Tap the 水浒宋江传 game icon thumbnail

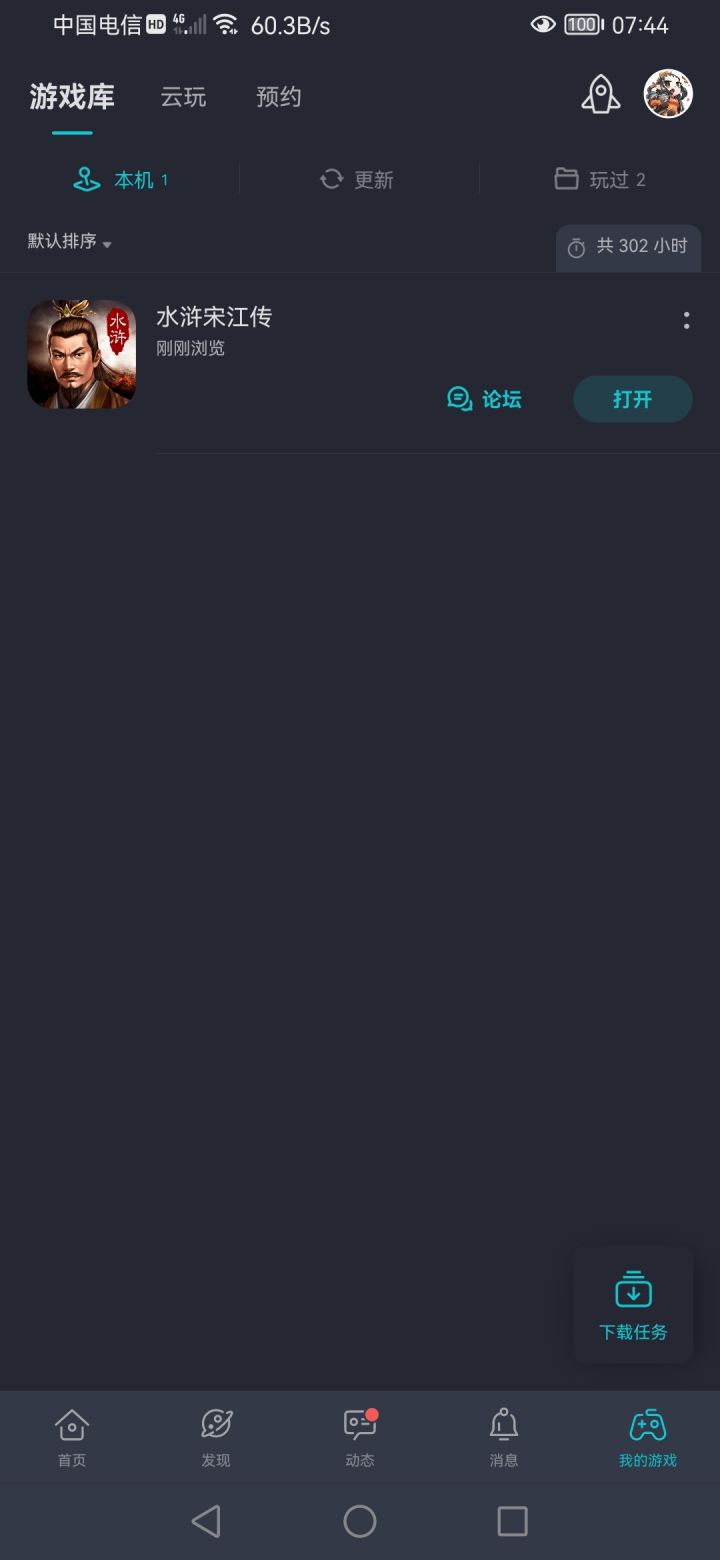[81, 353]
